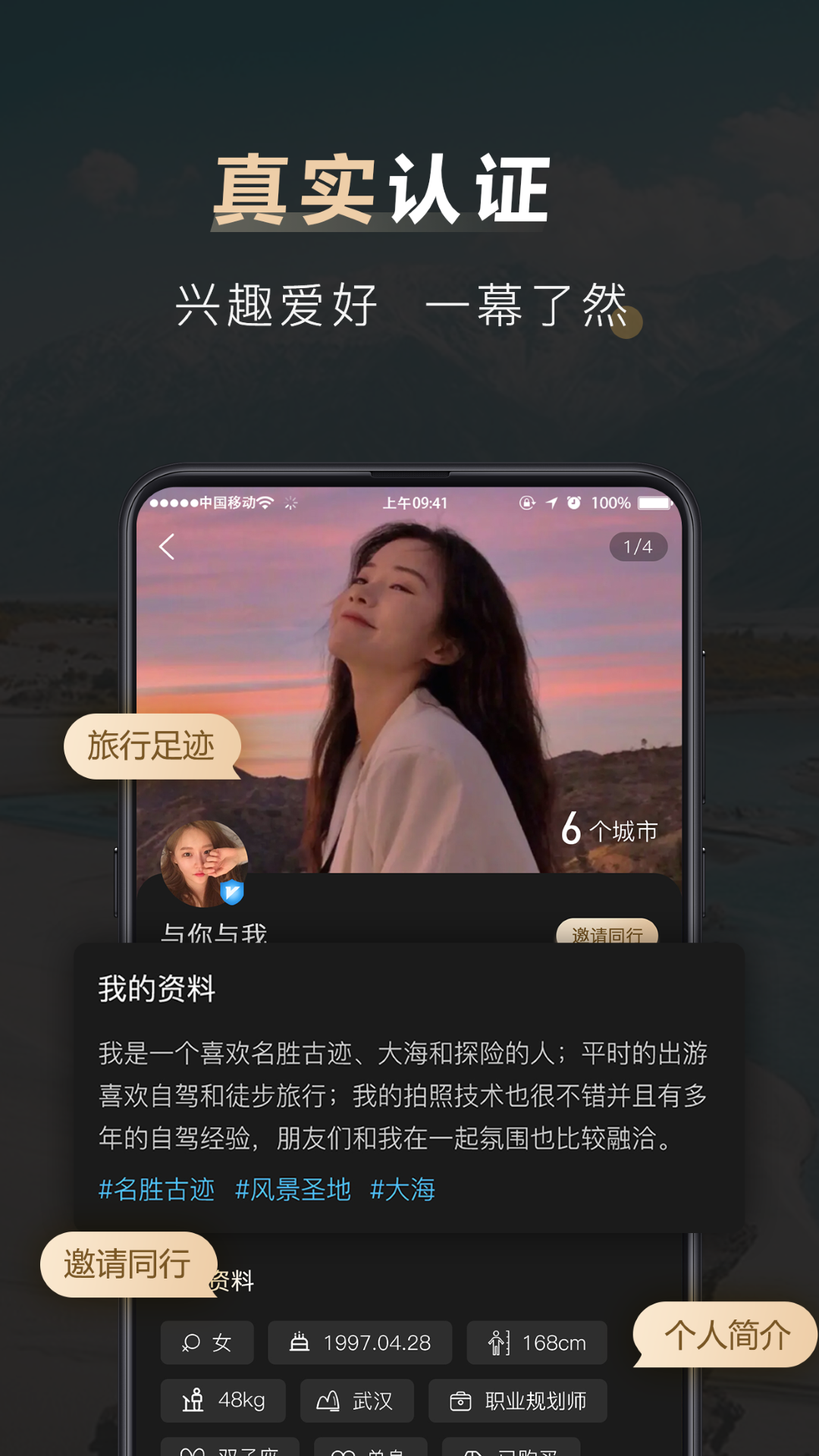
Task: Tap the location arrow in the status bar
Action: point(551,502)
